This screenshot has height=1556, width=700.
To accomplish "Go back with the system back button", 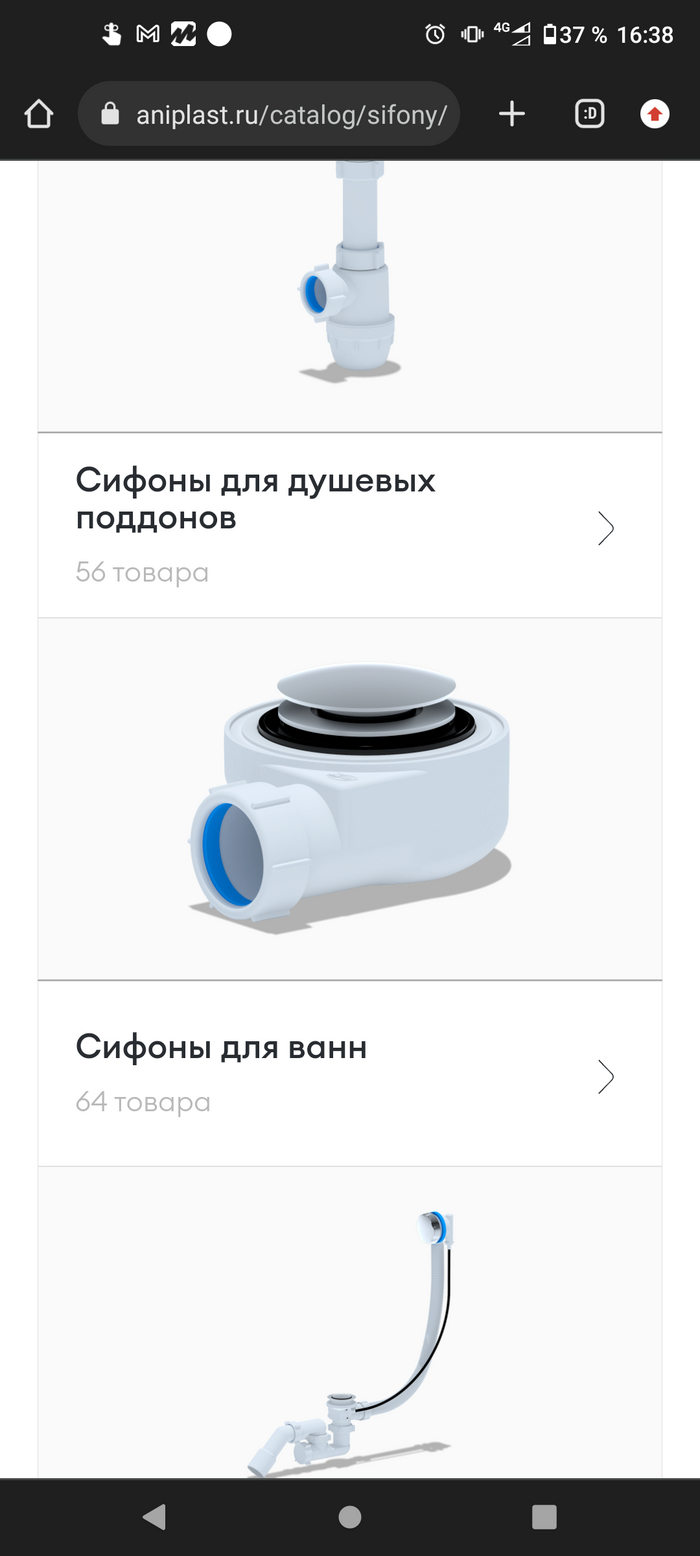I will [x=154, y=1517].
